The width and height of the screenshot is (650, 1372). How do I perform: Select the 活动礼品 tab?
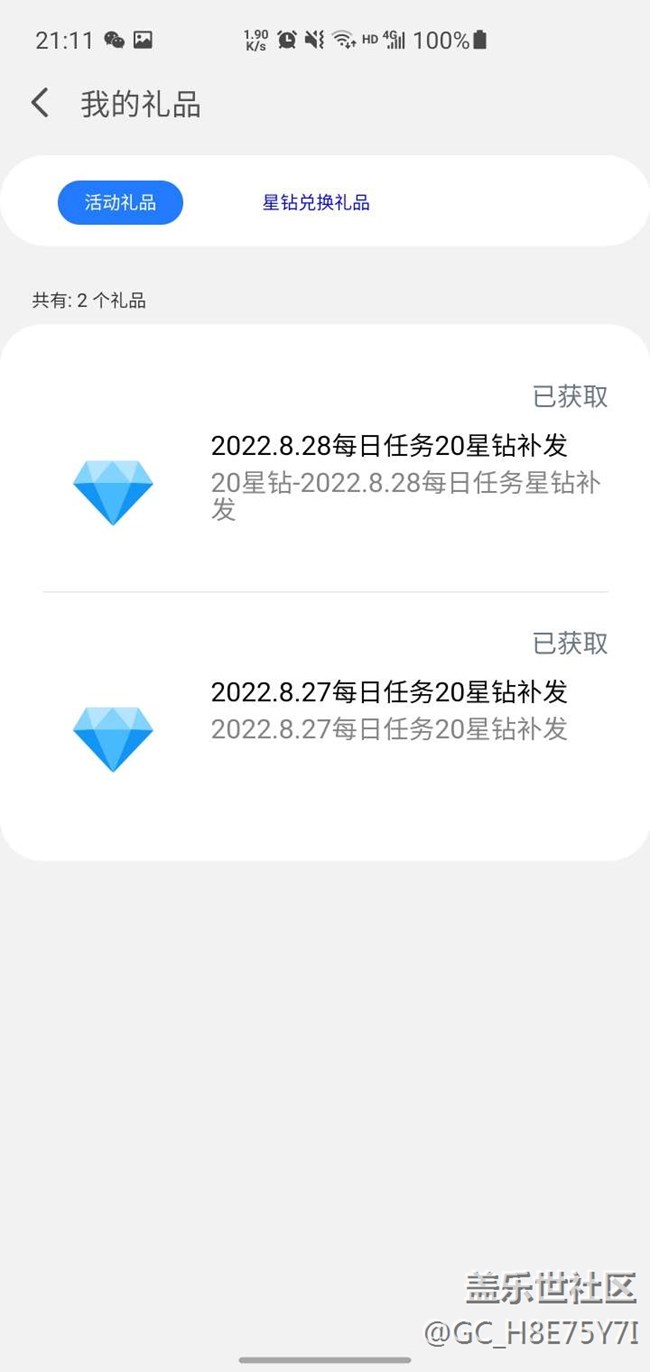[x=120, y=203]
